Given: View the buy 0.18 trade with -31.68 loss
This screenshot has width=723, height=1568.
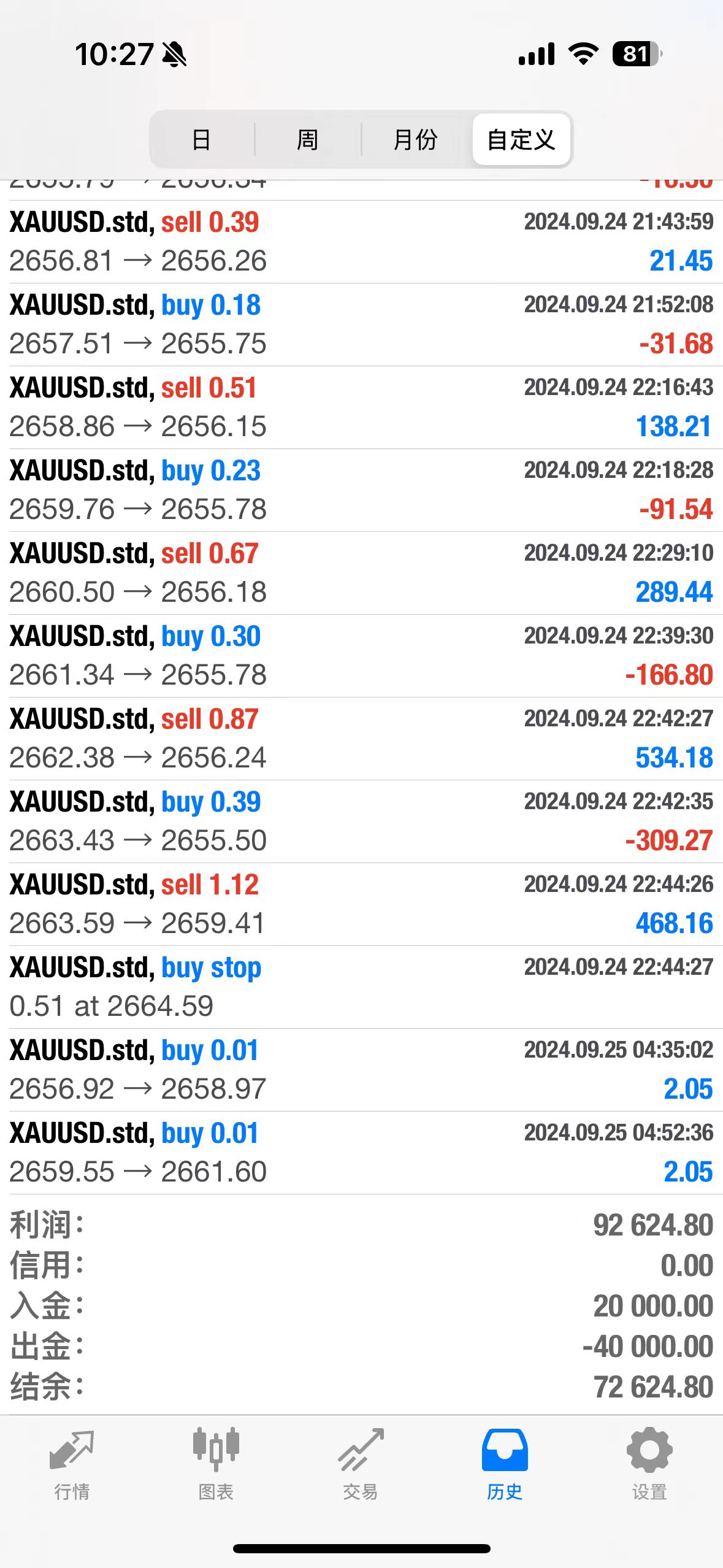Looking at the screenshot, I should click(361, 325).
